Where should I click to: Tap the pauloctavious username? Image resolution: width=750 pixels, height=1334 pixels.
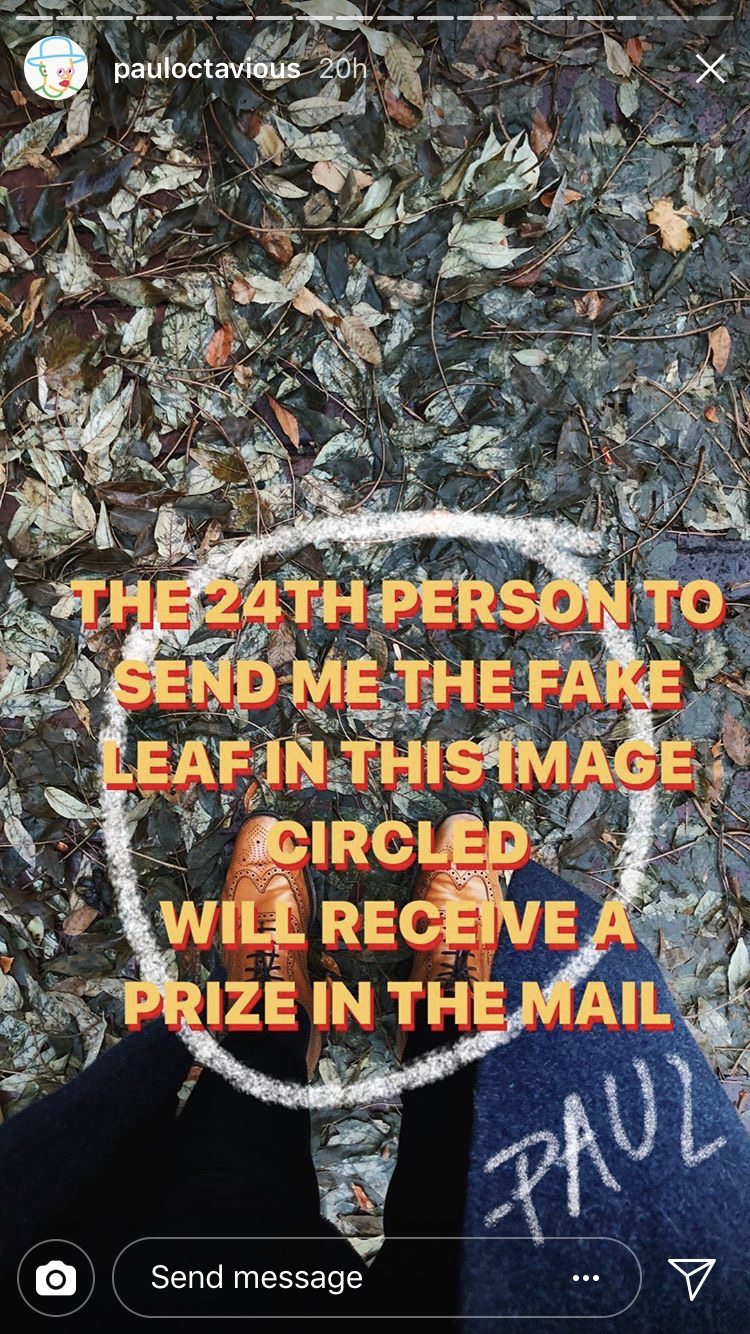(x=207, y=69)
